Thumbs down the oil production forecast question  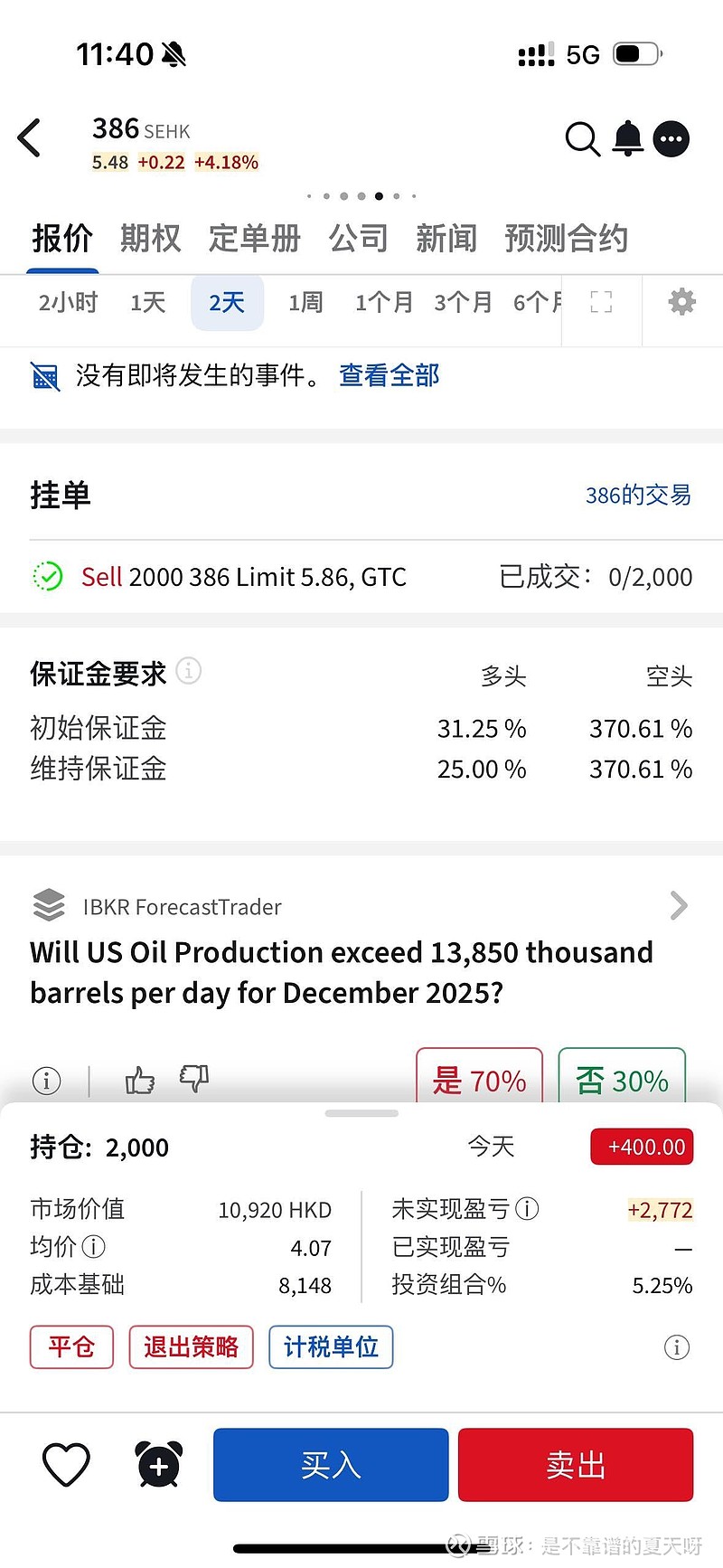click(x=193, y=1080)
